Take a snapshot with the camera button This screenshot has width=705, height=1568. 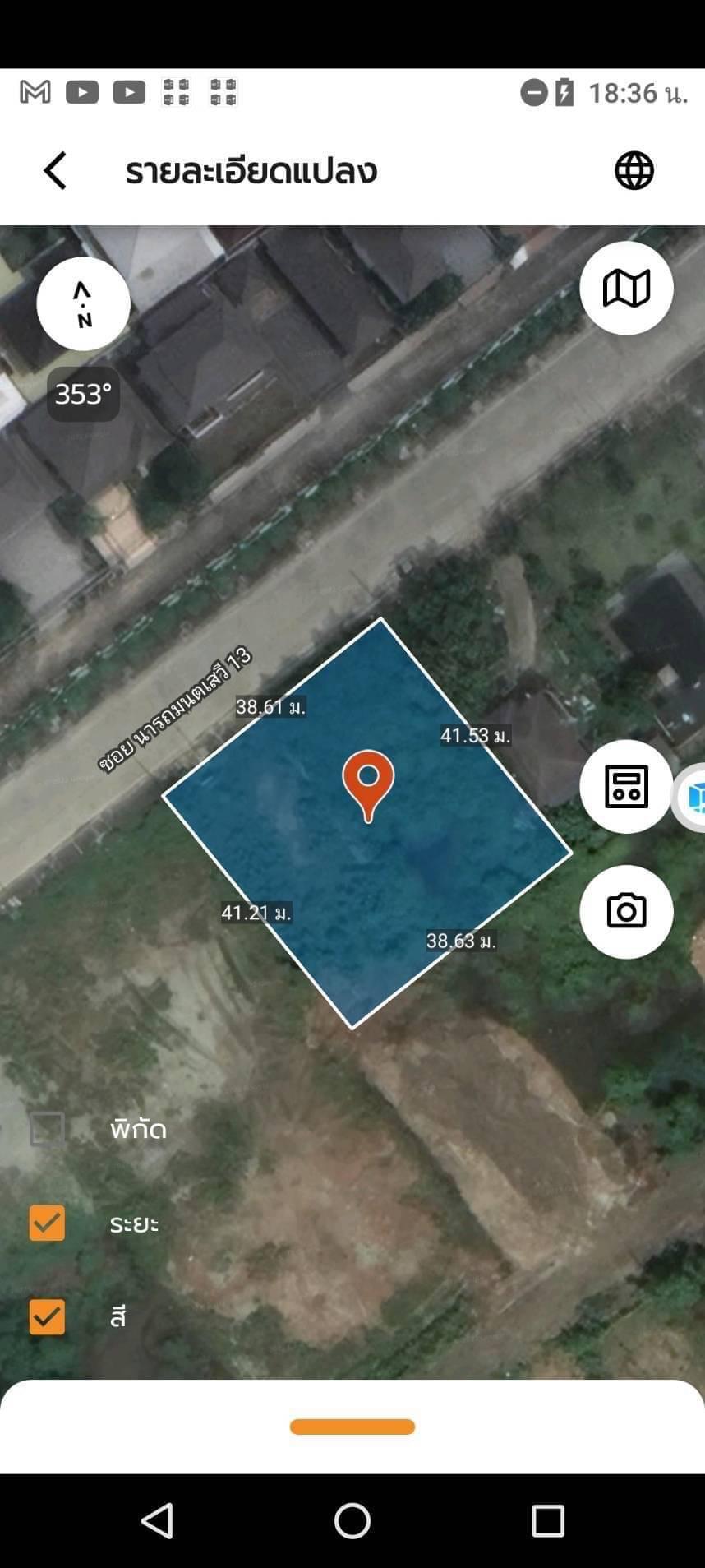click(626, 911)
